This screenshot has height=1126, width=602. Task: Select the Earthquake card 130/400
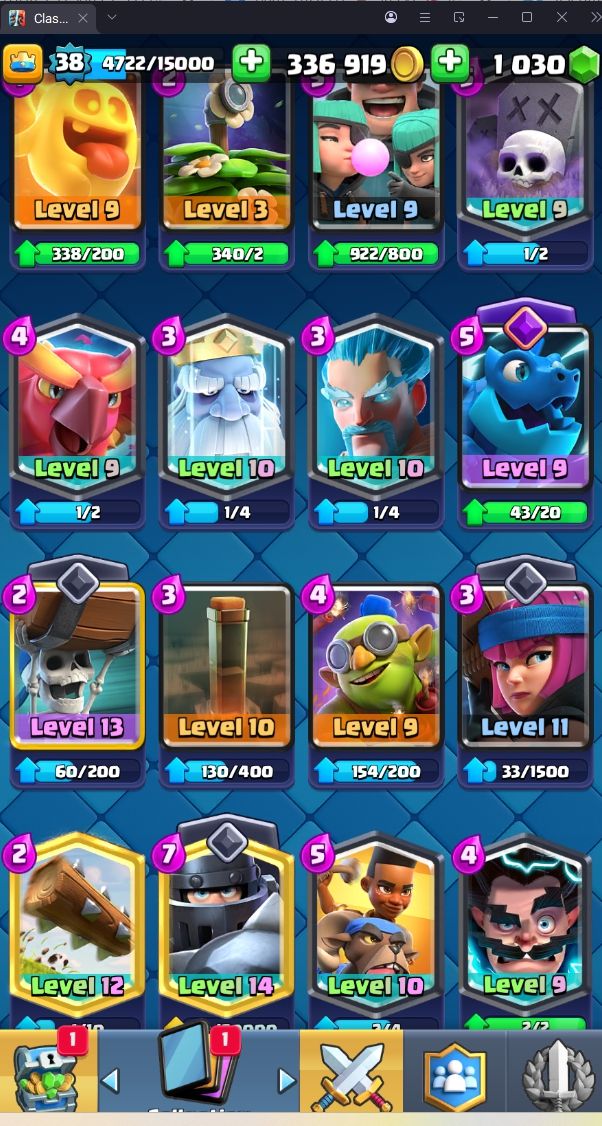tap(226, 681)
